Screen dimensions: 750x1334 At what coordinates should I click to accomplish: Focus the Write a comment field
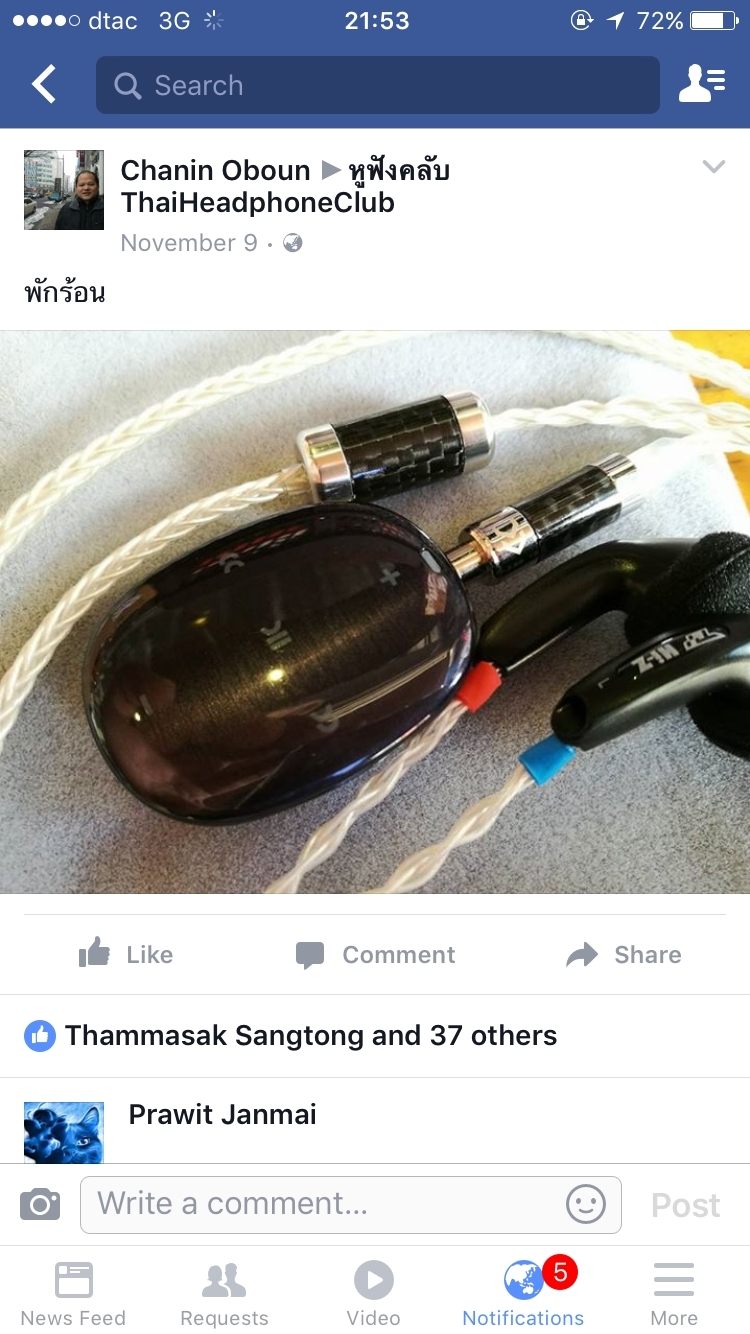320,1204
